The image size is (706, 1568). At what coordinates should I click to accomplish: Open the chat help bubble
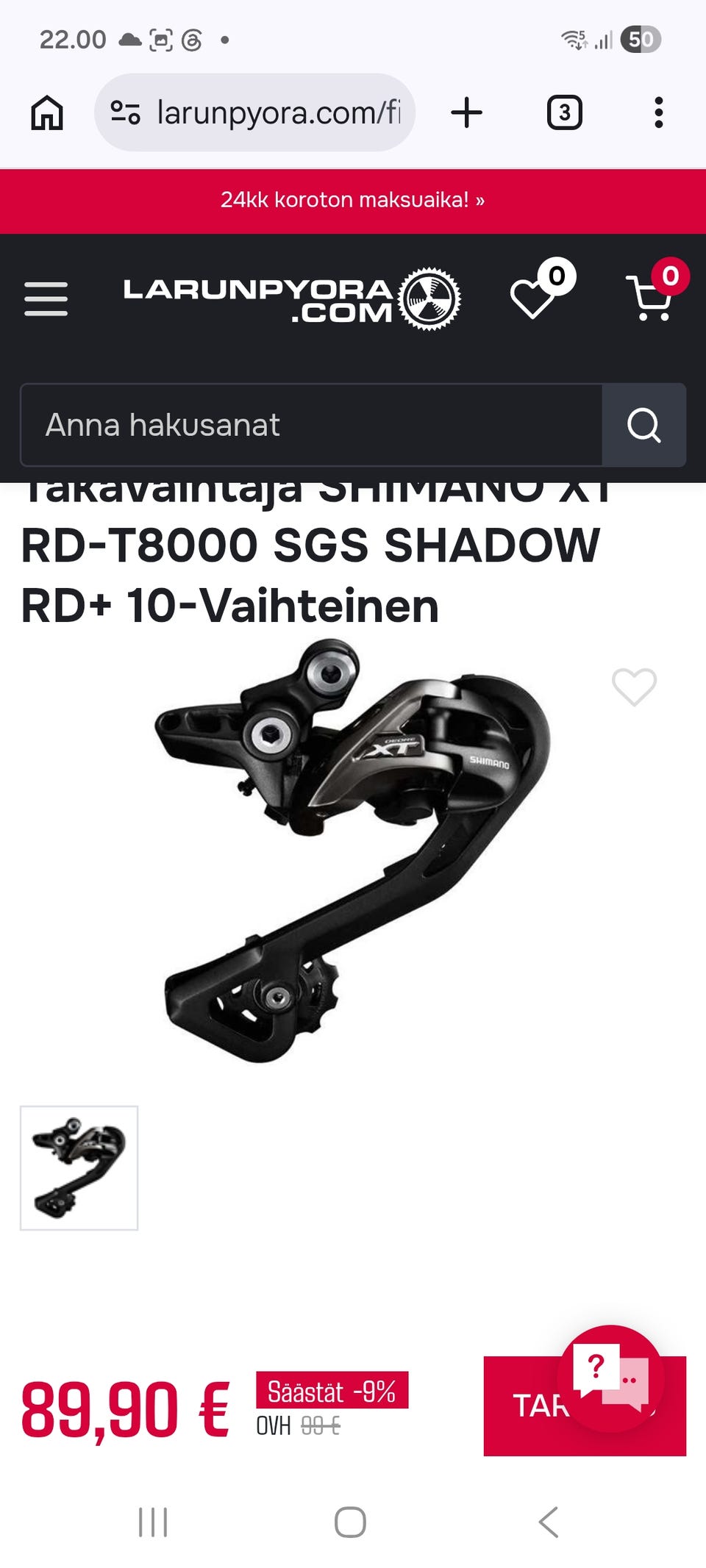coord(610,1378)
